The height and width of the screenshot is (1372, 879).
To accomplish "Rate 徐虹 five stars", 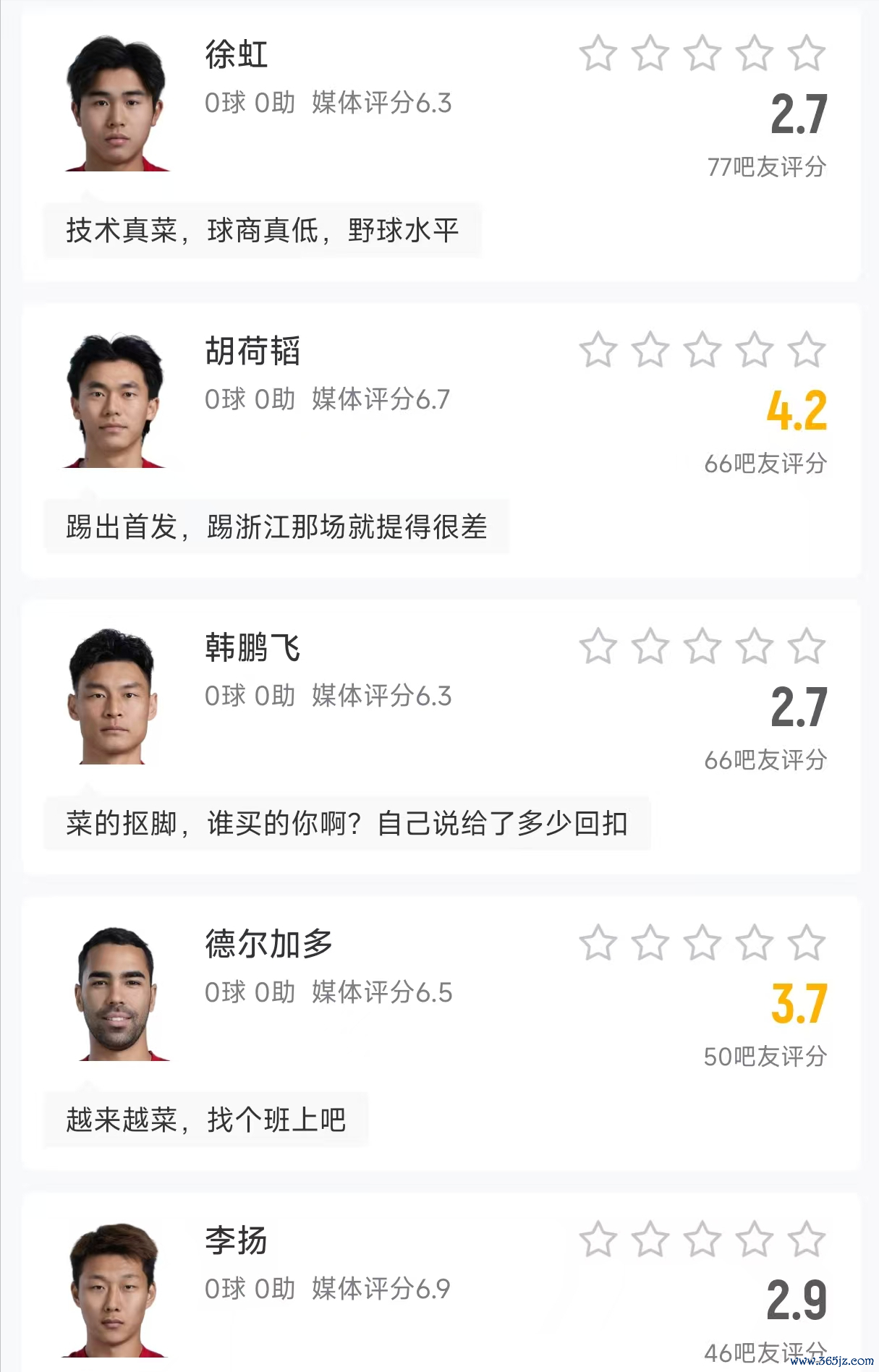I will click(807, 54).
